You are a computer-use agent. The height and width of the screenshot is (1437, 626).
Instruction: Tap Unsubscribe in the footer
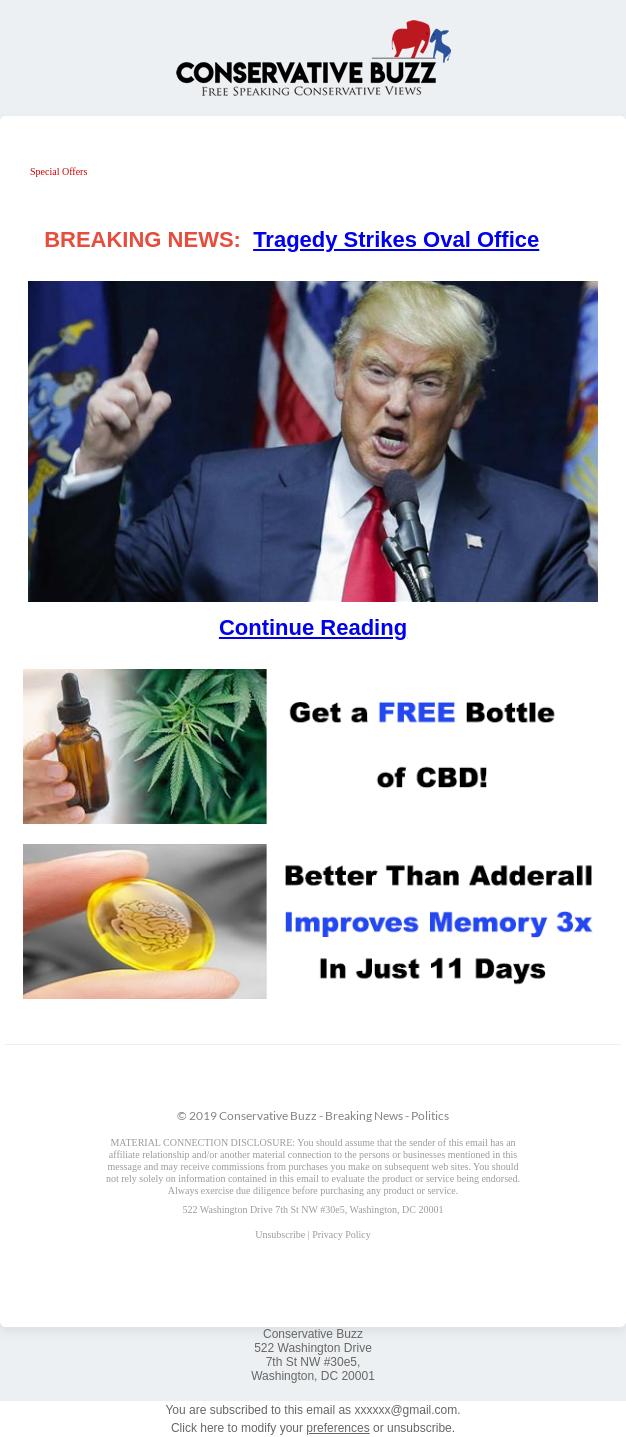click(280, 1235)
